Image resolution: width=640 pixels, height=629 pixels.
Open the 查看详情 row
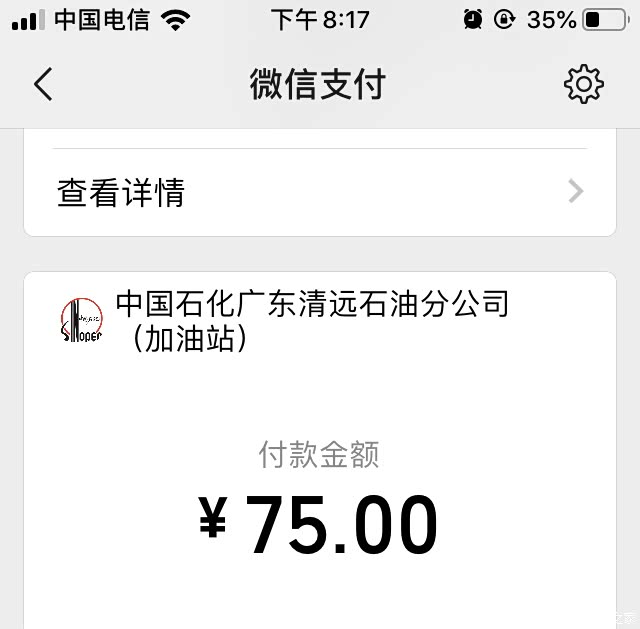click(320, 192)
